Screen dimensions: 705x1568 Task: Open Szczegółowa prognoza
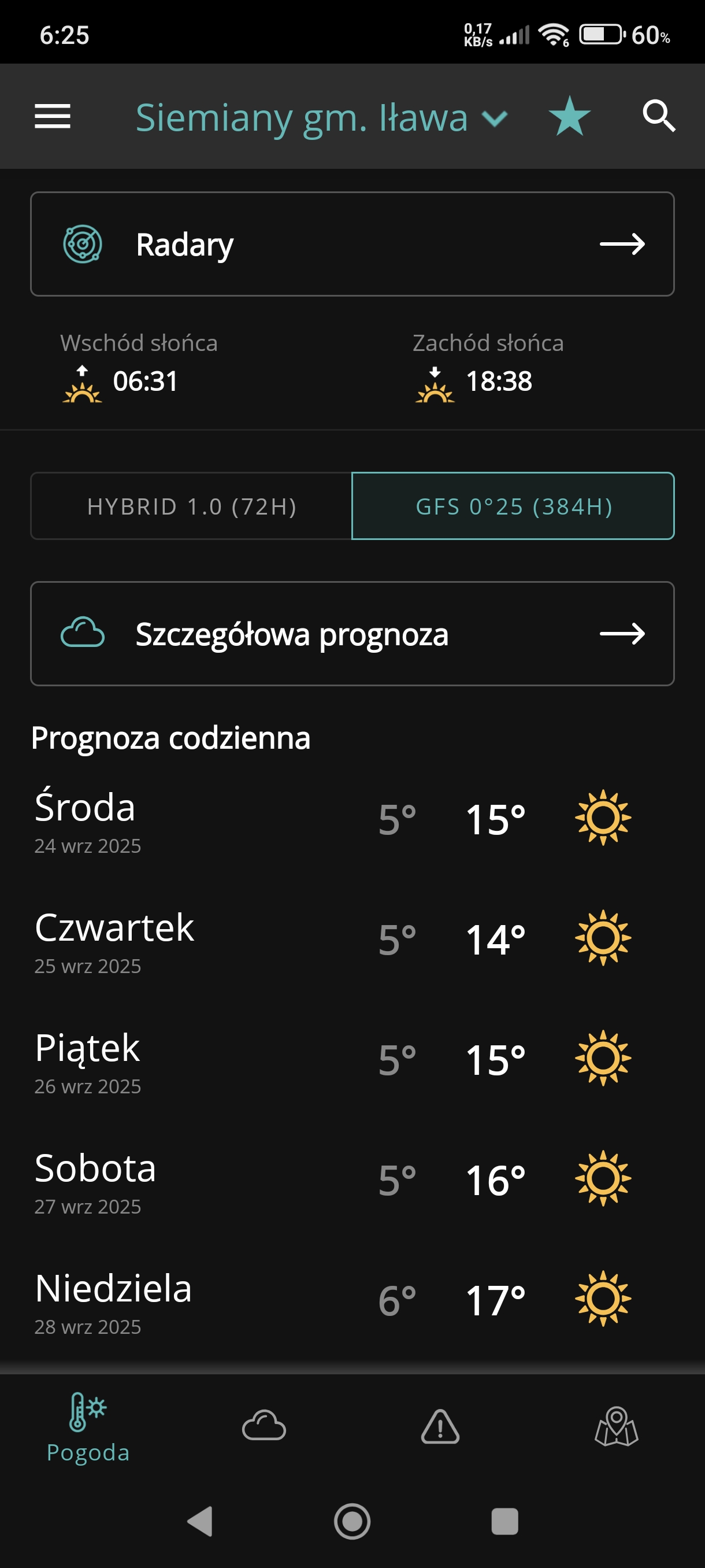(352, 634)
